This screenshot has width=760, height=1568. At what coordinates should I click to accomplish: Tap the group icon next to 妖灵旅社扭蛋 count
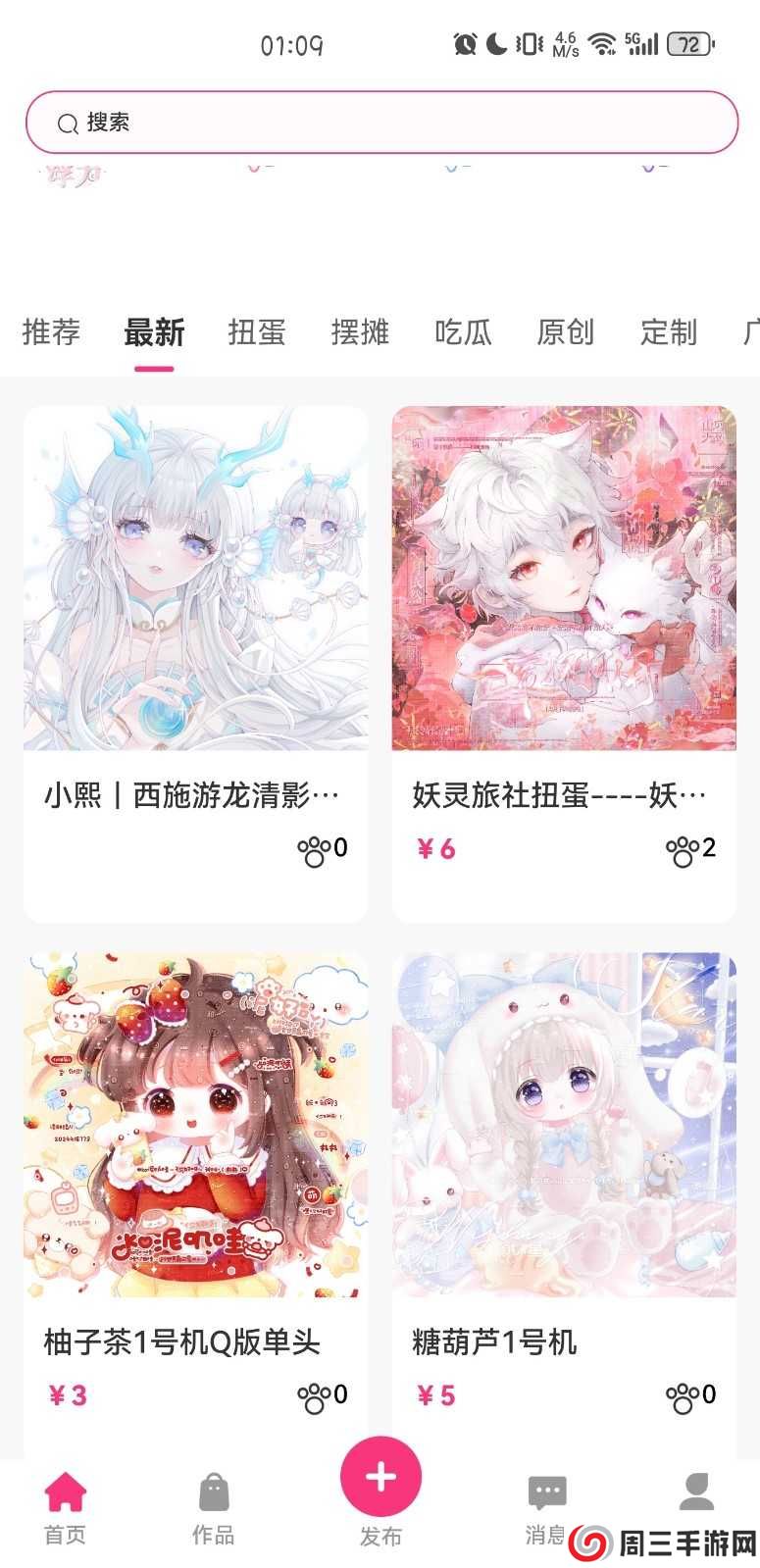685,851
